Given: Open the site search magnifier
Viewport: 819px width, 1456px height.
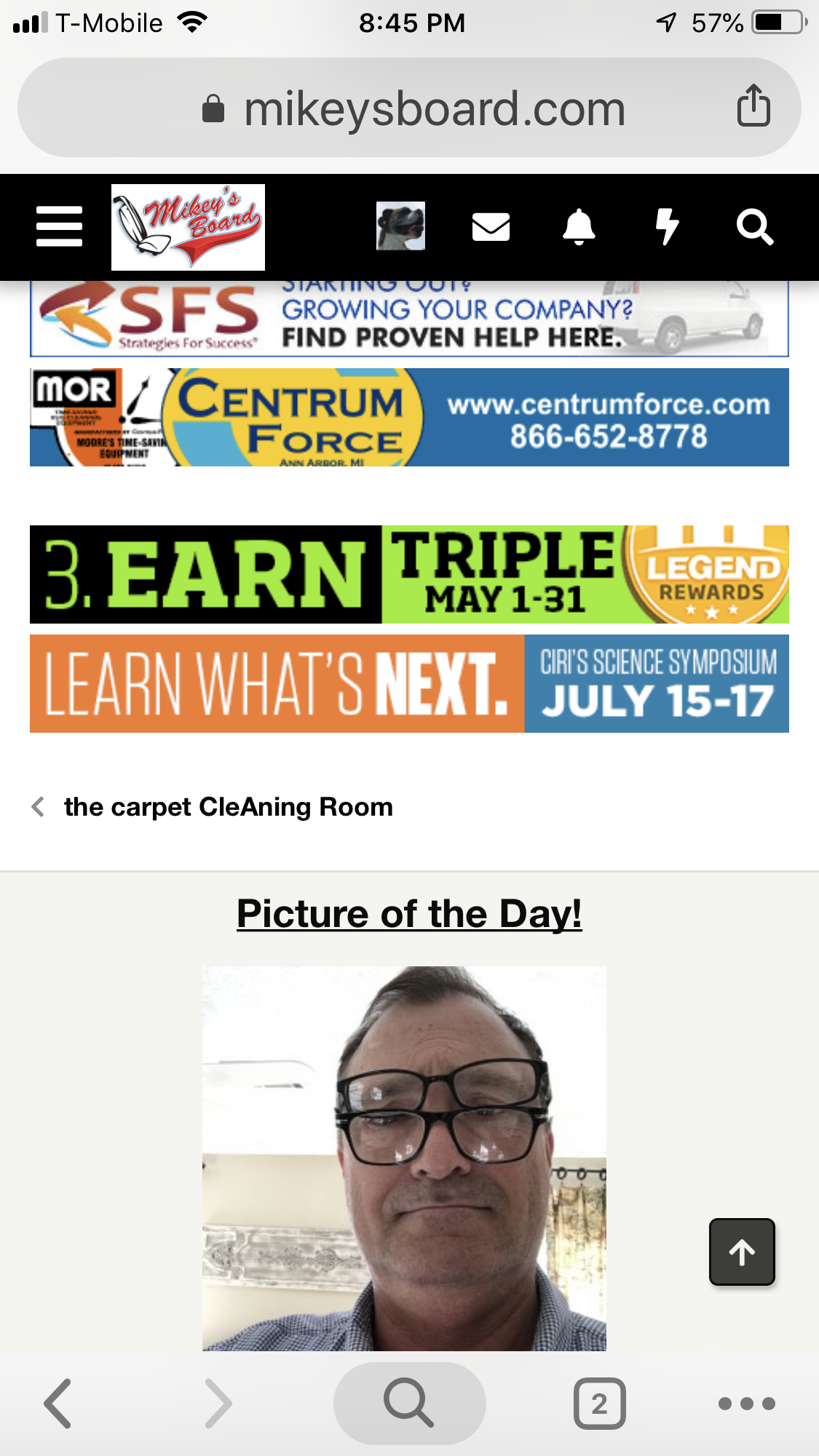Looking at the screenshot, I should point(754,227).
